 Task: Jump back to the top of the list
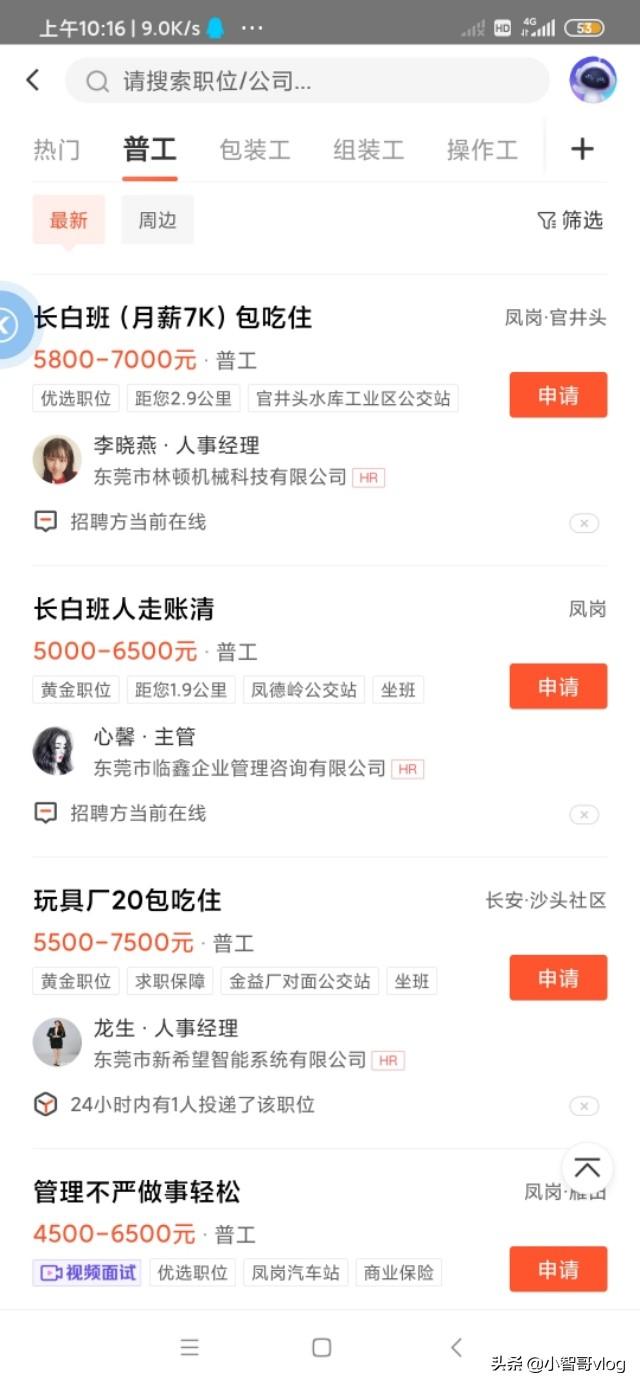click(587, 1167)
